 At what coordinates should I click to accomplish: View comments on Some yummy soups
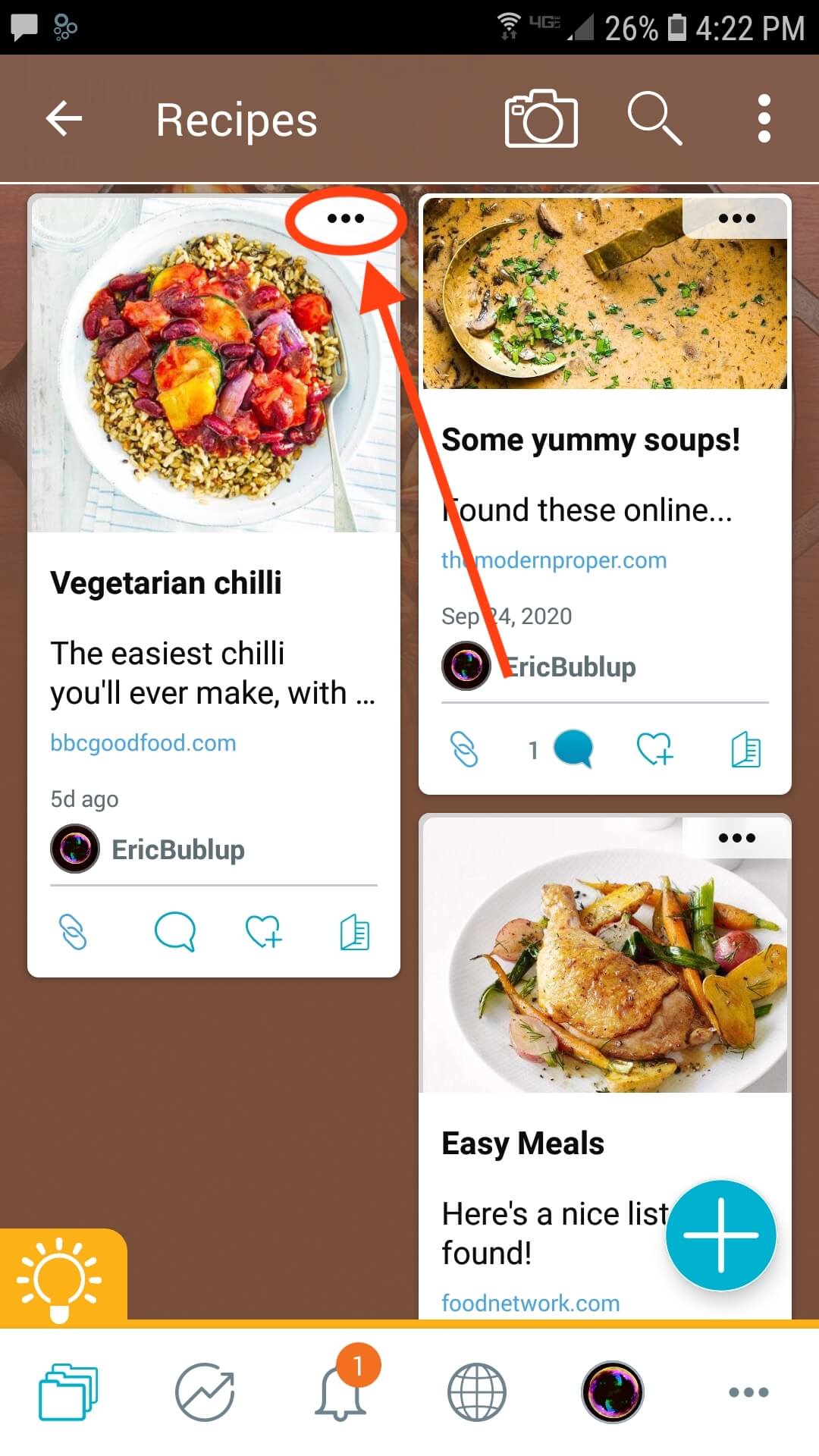point(573,749)
